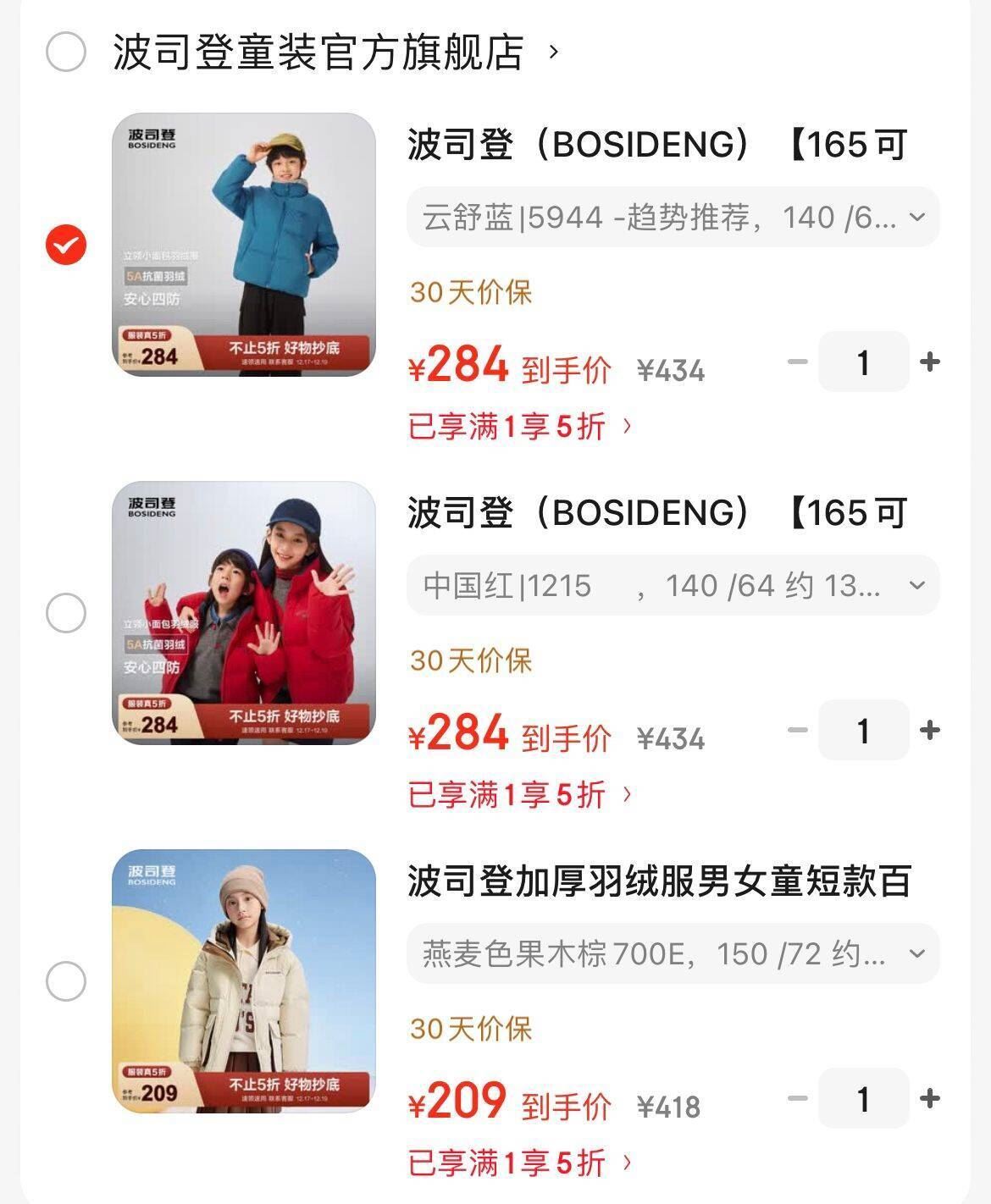Image resolution: width=991 pixels, height=1204 pixels.
Task: Change the 中国红 |1215 variant option
Action: tap(673, 586)
